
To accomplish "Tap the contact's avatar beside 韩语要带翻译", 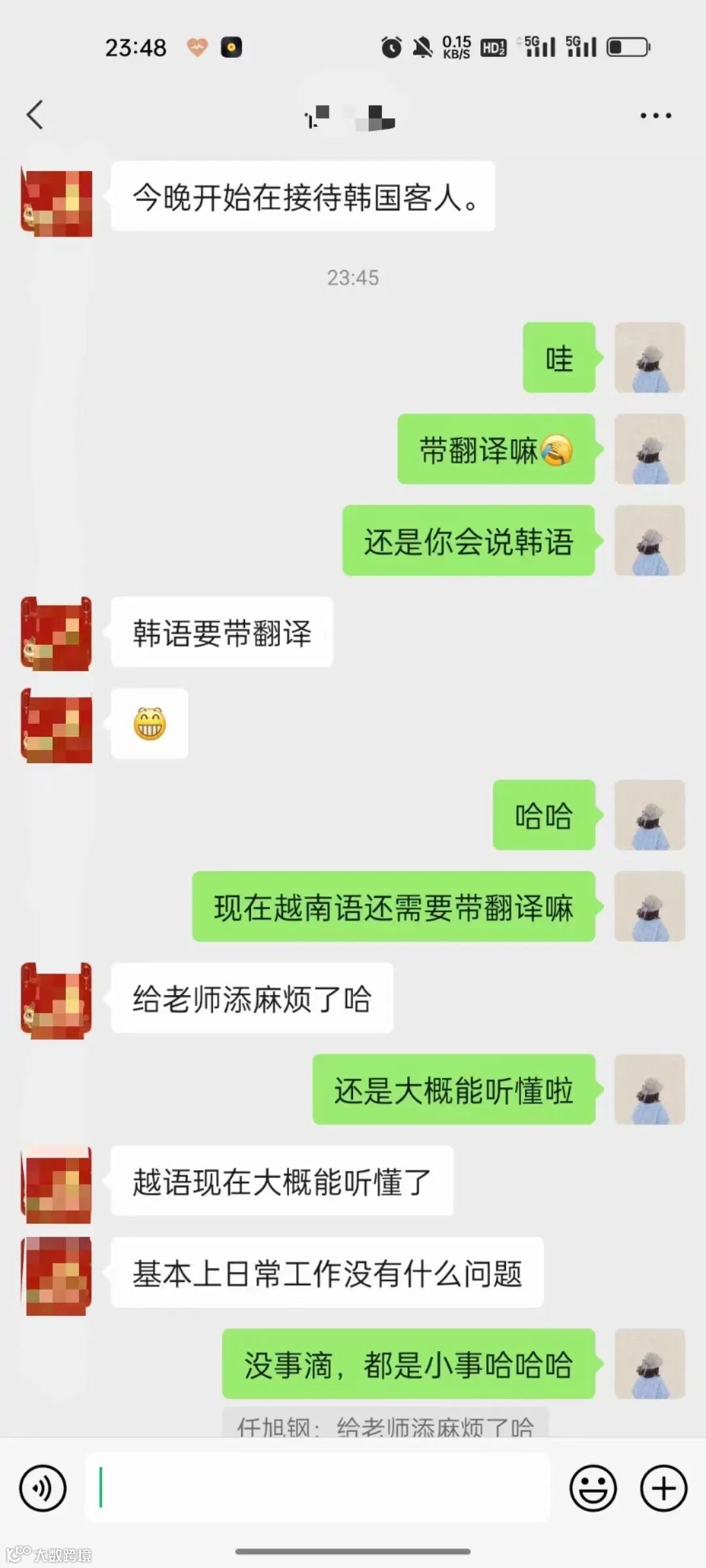I will 56,630.
